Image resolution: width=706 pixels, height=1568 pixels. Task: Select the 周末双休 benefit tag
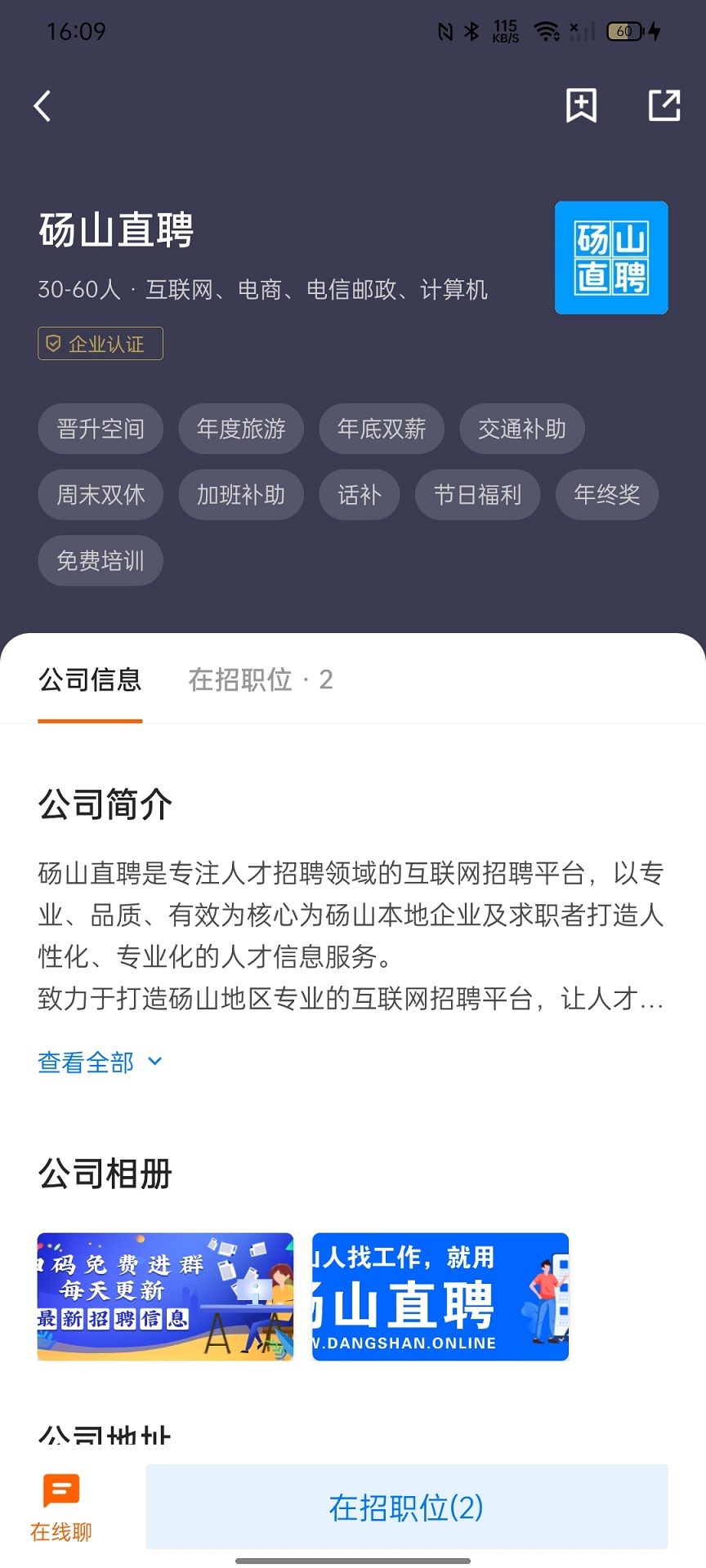(x=100, y=495)
